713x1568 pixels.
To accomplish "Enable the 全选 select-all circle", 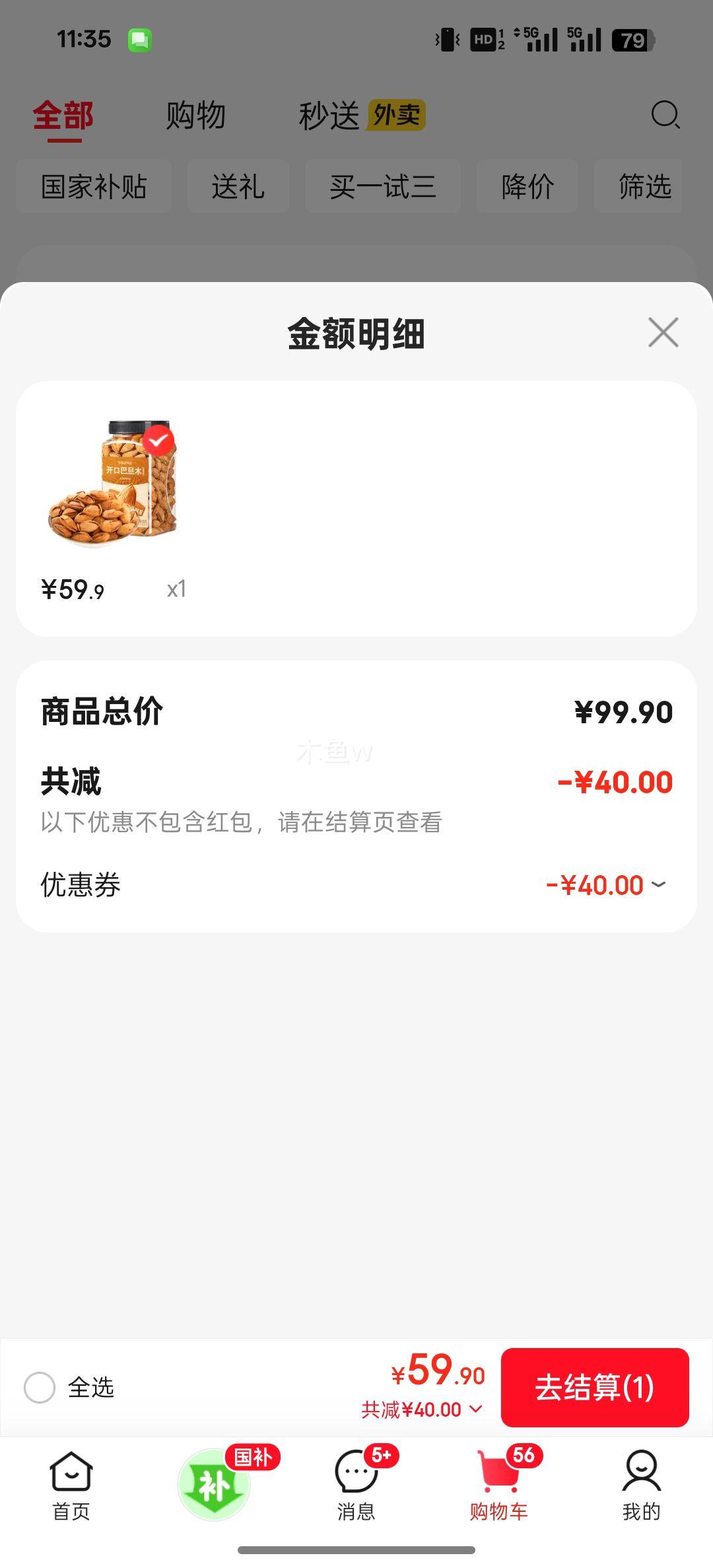I will pyautogui.click(x=40, y=1387).
